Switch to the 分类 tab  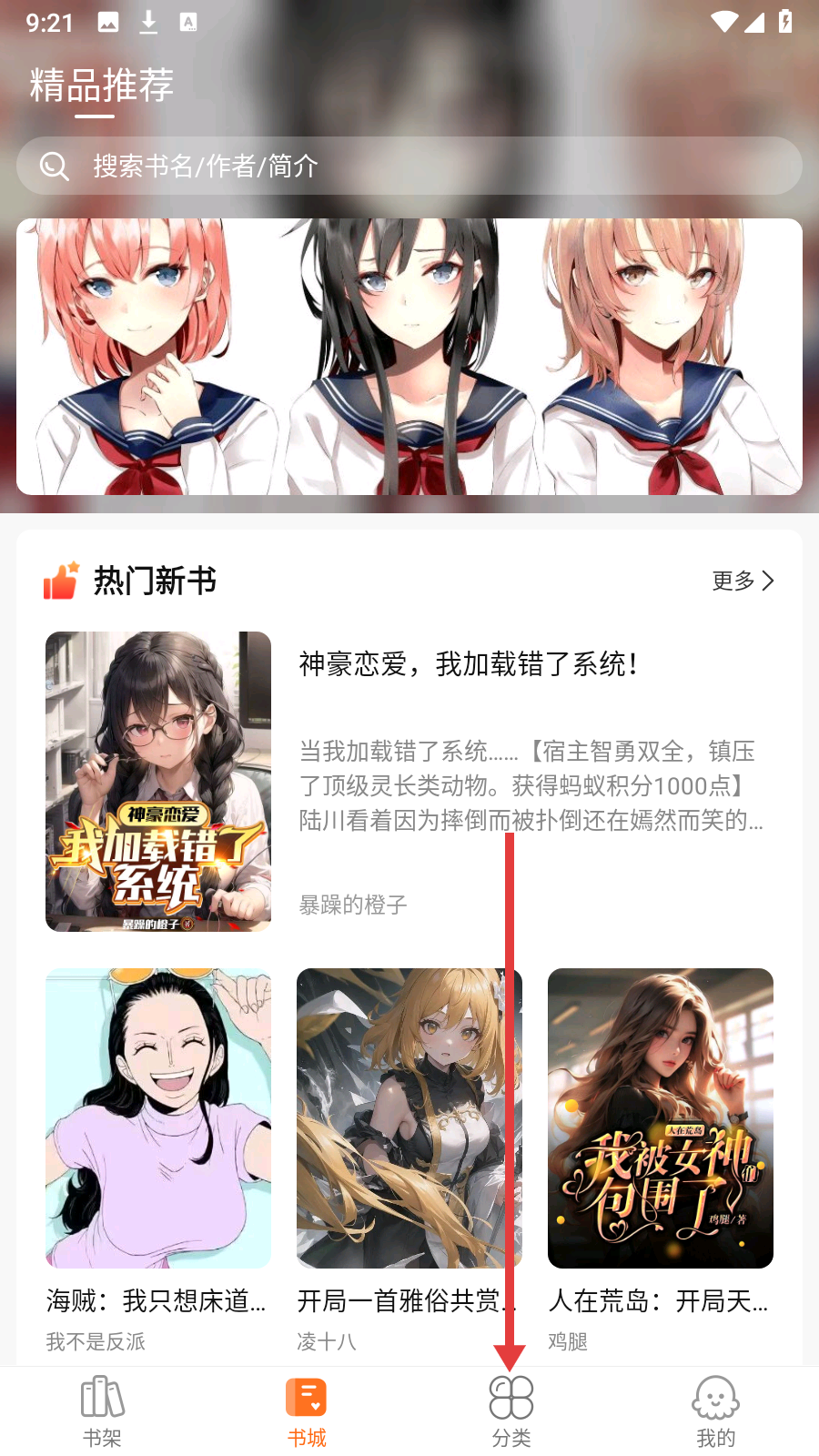511,1411
